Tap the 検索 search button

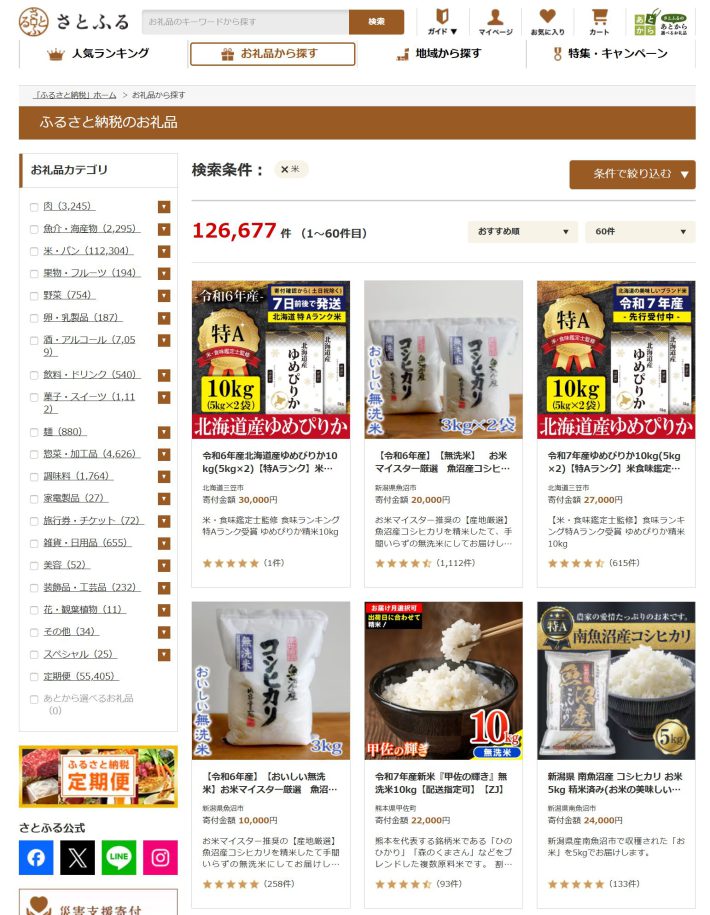click(x=376, y=21)
